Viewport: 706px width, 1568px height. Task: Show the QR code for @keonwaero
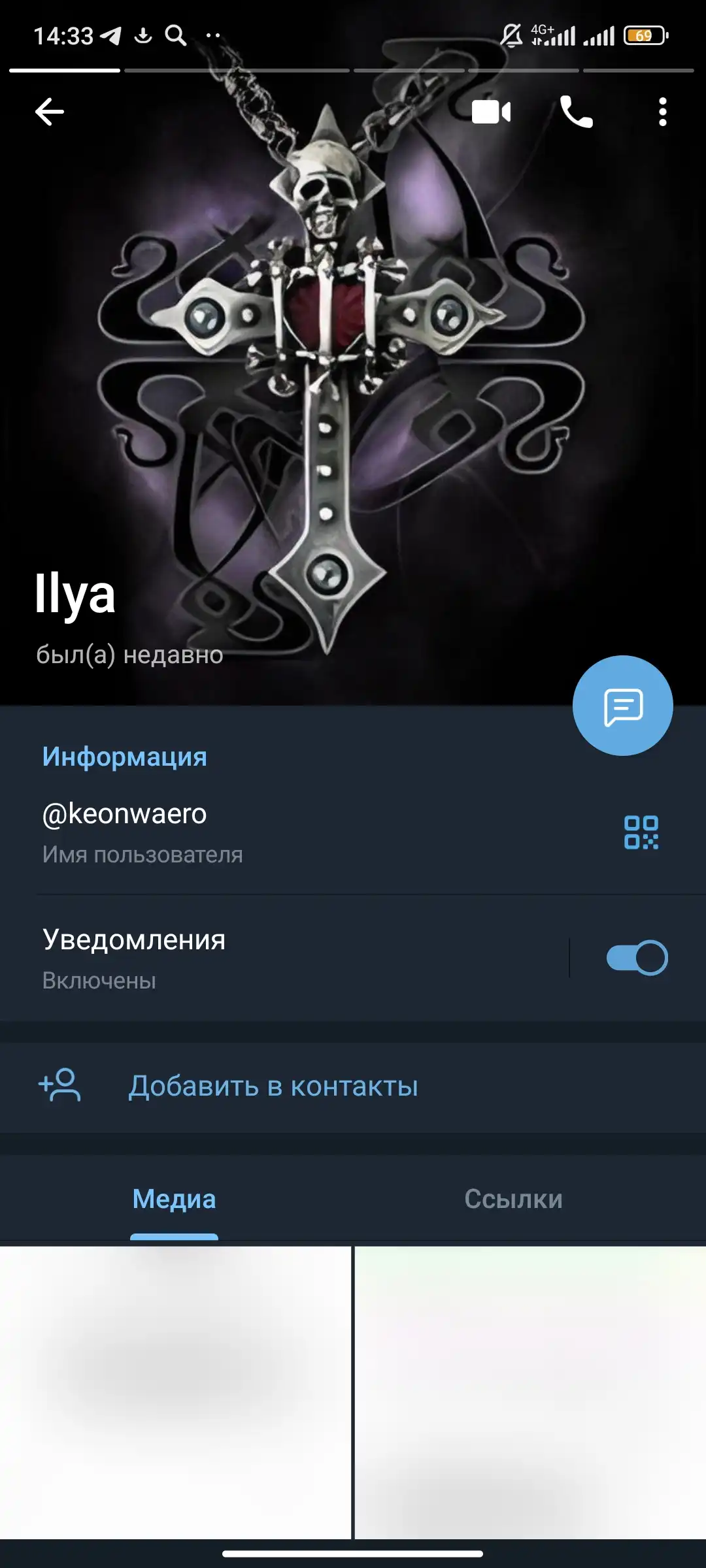coord(641,832)
